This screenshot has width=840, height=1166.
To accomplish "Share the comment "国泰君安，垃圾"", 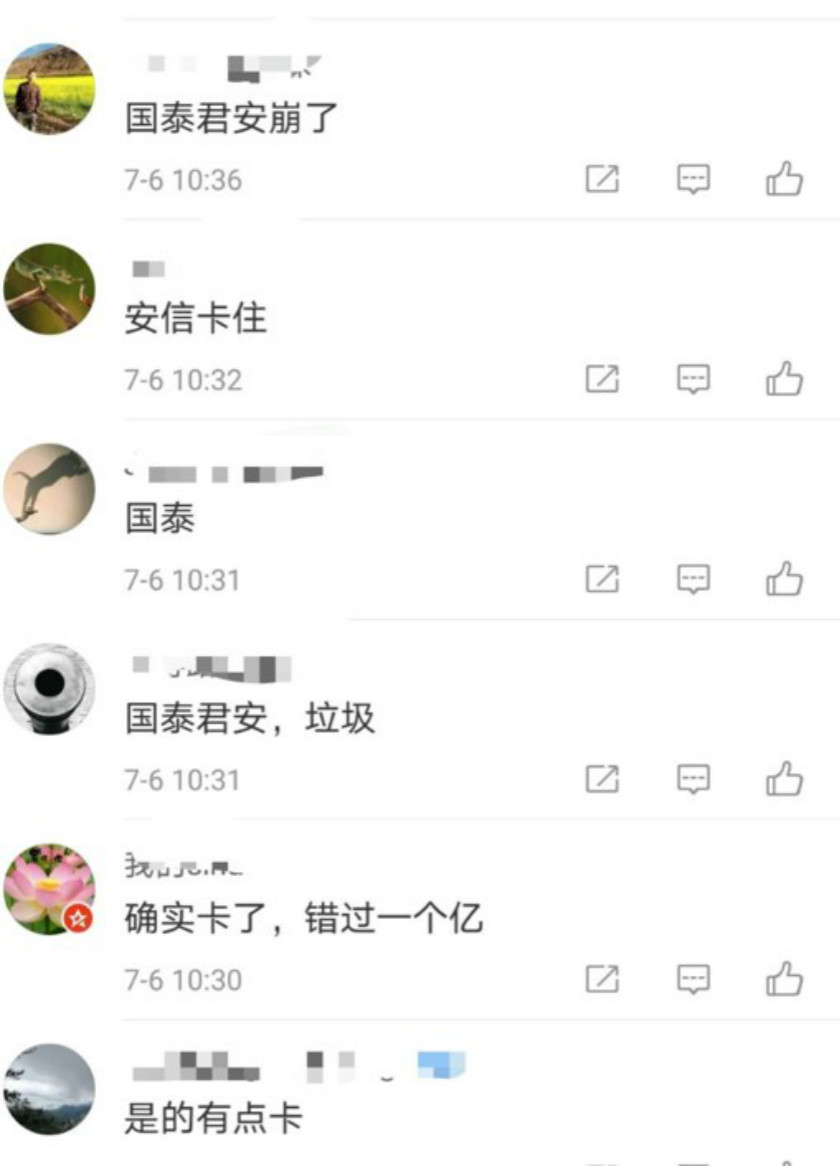I will [602, 779].
